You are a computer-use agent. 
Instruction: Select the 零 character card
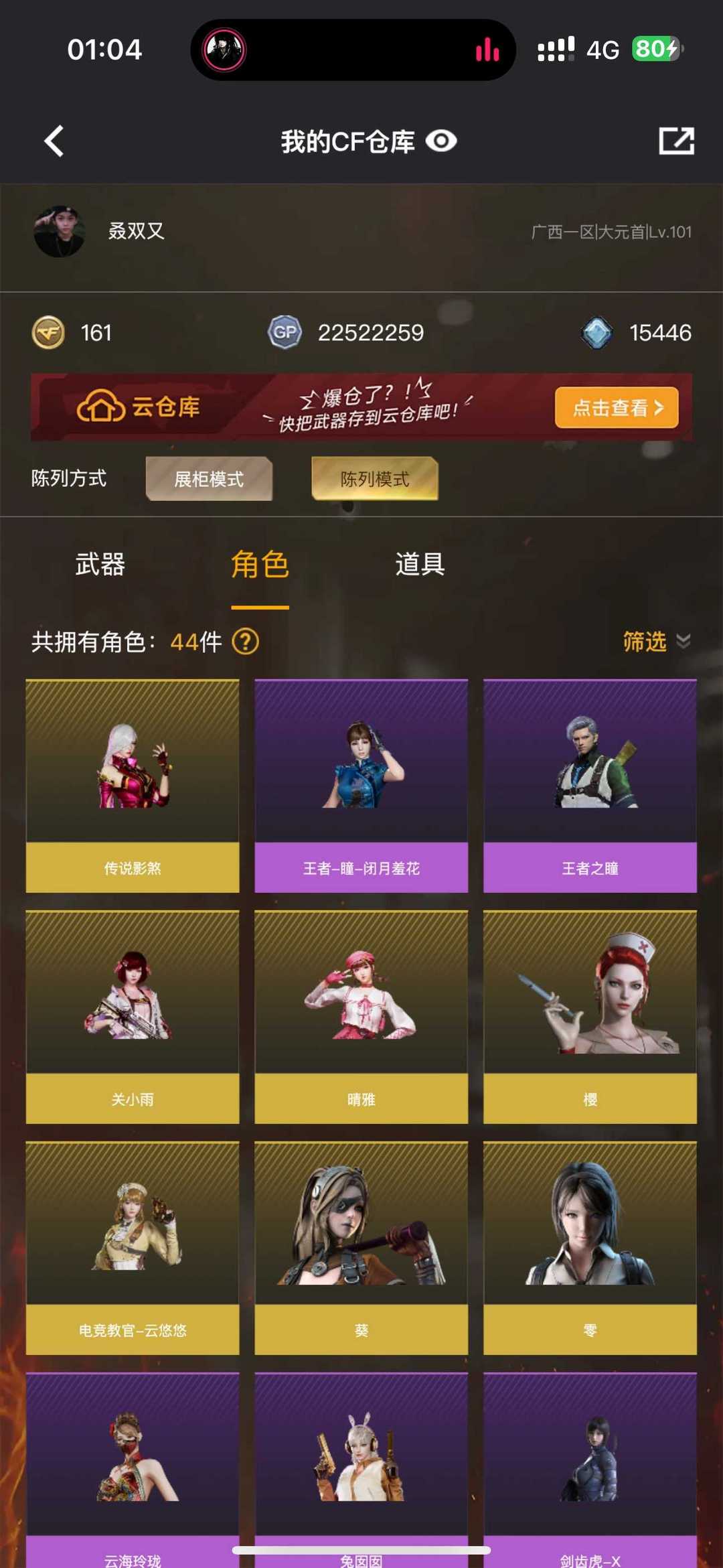click(x=590, y=1248)
